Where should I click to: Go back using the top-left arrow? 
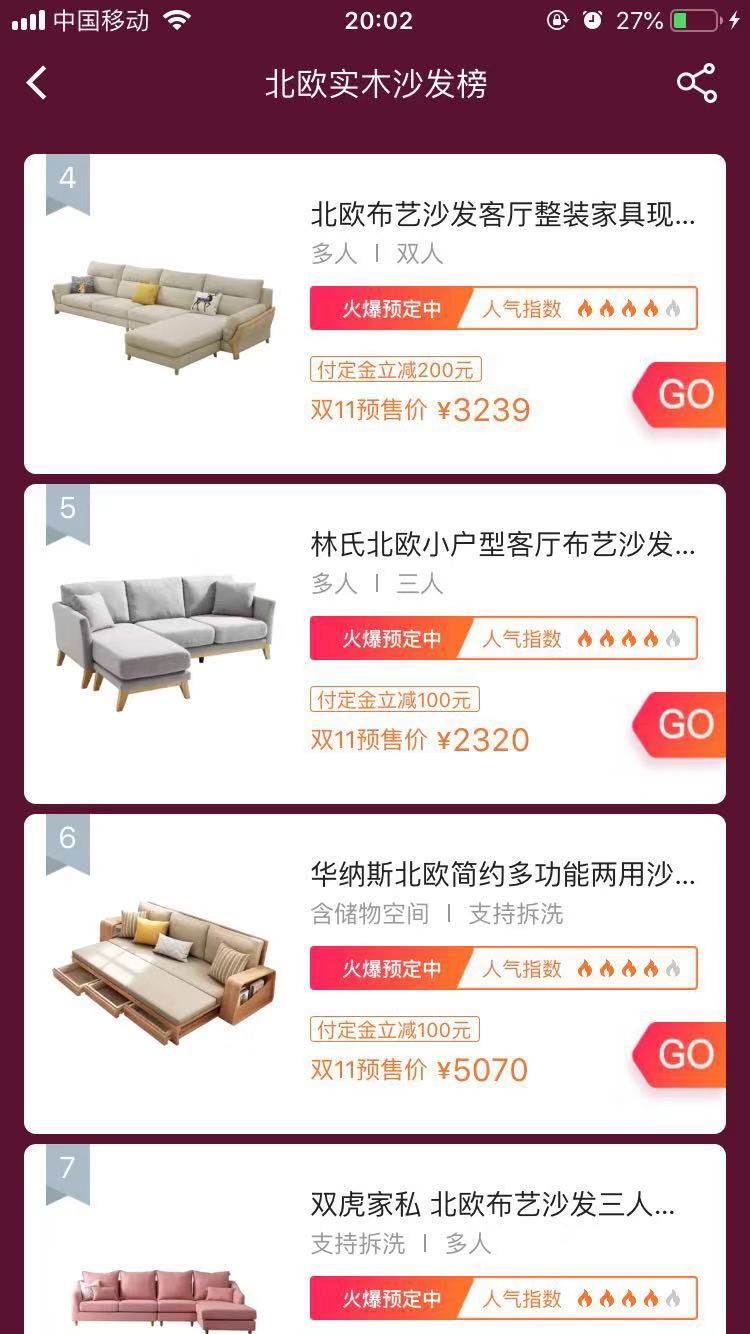tap(37, 83)
